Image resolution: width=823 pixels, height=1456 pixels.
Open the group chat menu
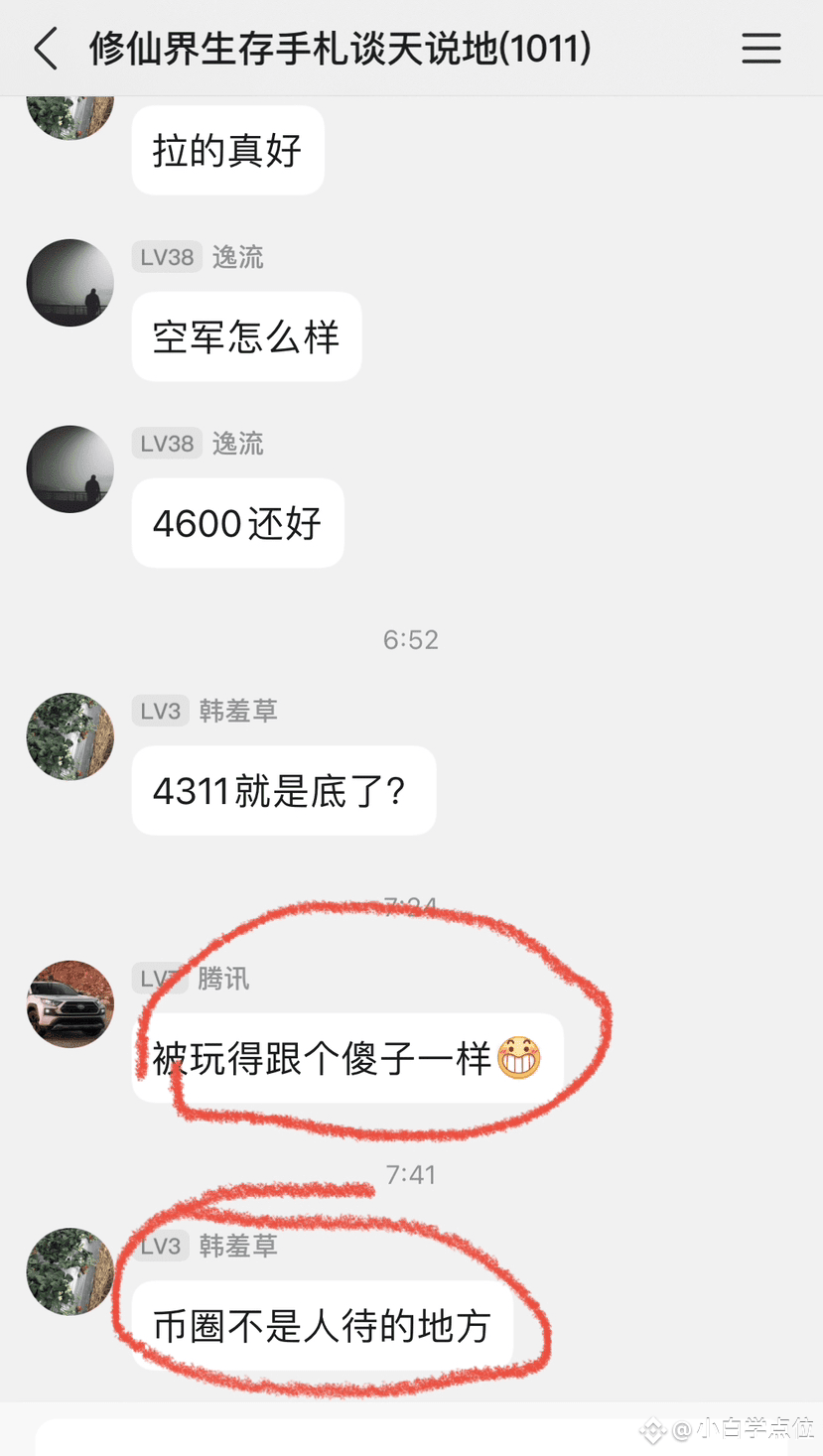point(761,49)
